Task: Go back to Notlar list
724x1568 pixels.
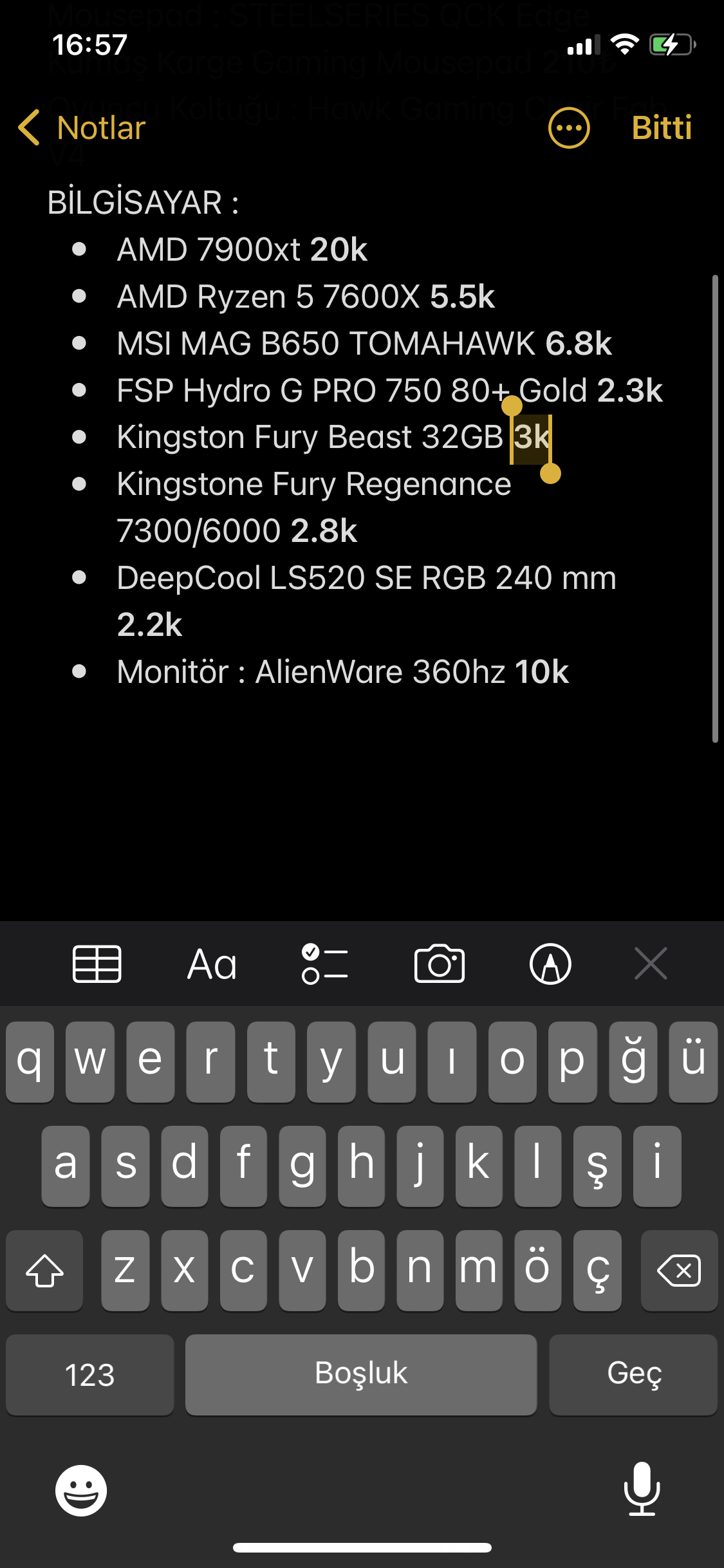Action: [x=82, y=127]
